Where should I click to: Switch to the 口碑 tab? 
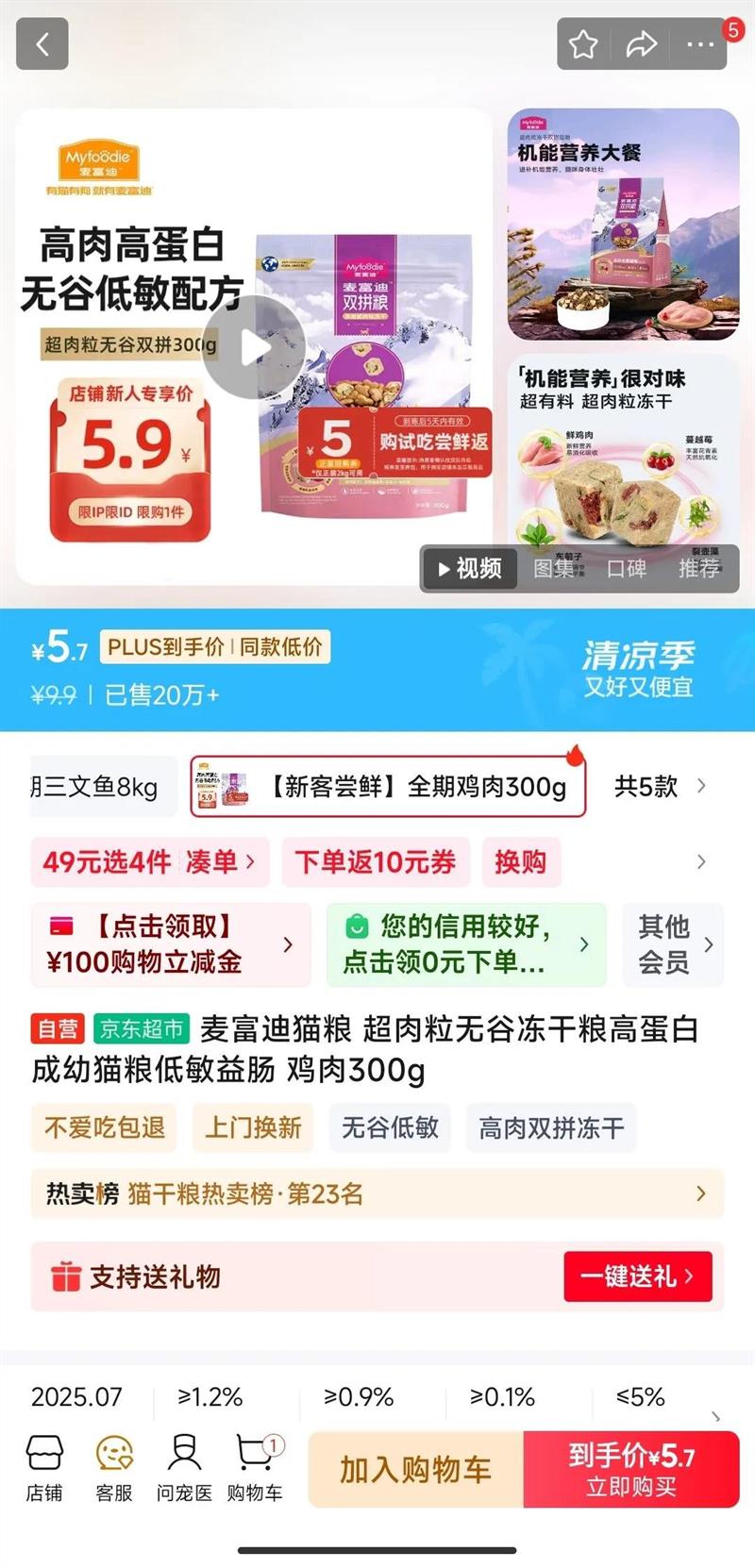click(x=629, y=569)
